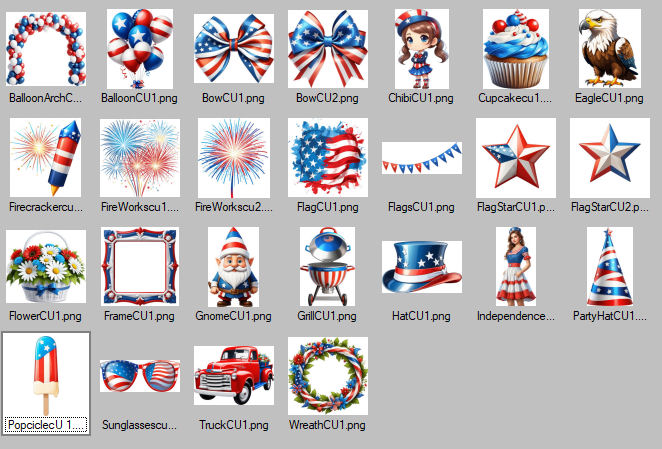Select BowCU1.png file
This screenshot has width=662, height=449.
[233, 49]
